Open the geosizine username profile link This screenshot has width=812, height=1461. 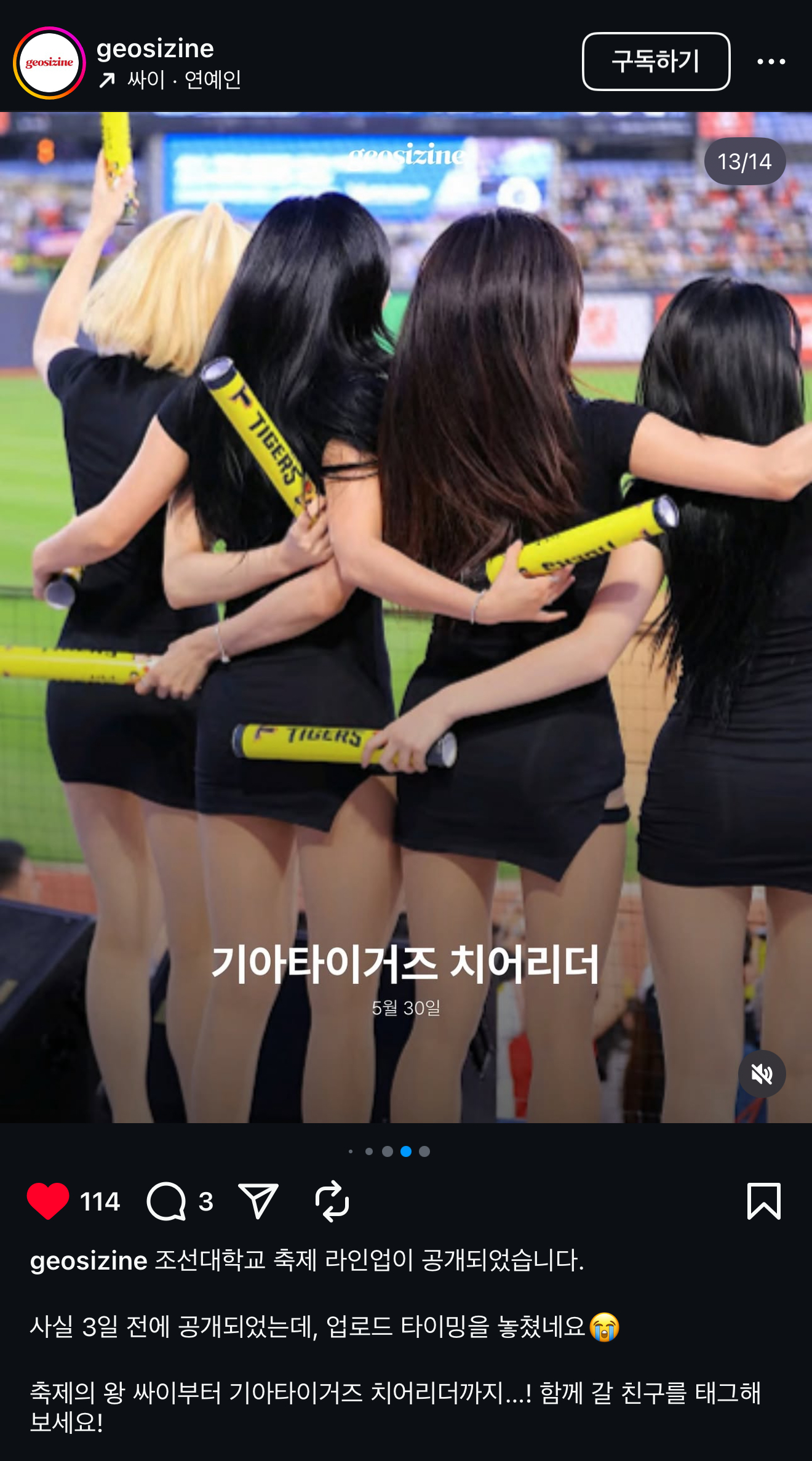click(155, 49)
